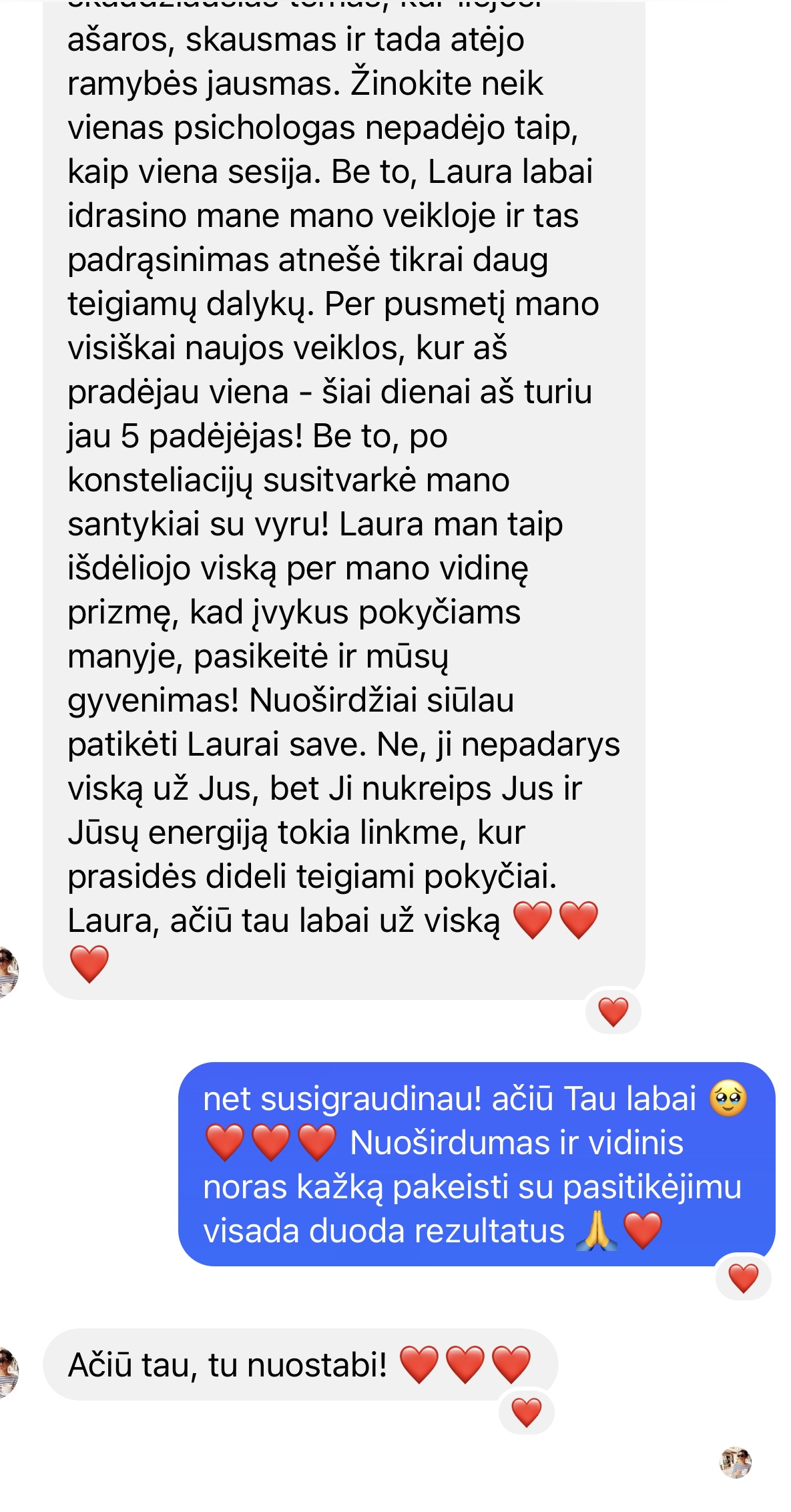
Task: Open the heart reaction on the long testimonial message
Action: 613,1011
